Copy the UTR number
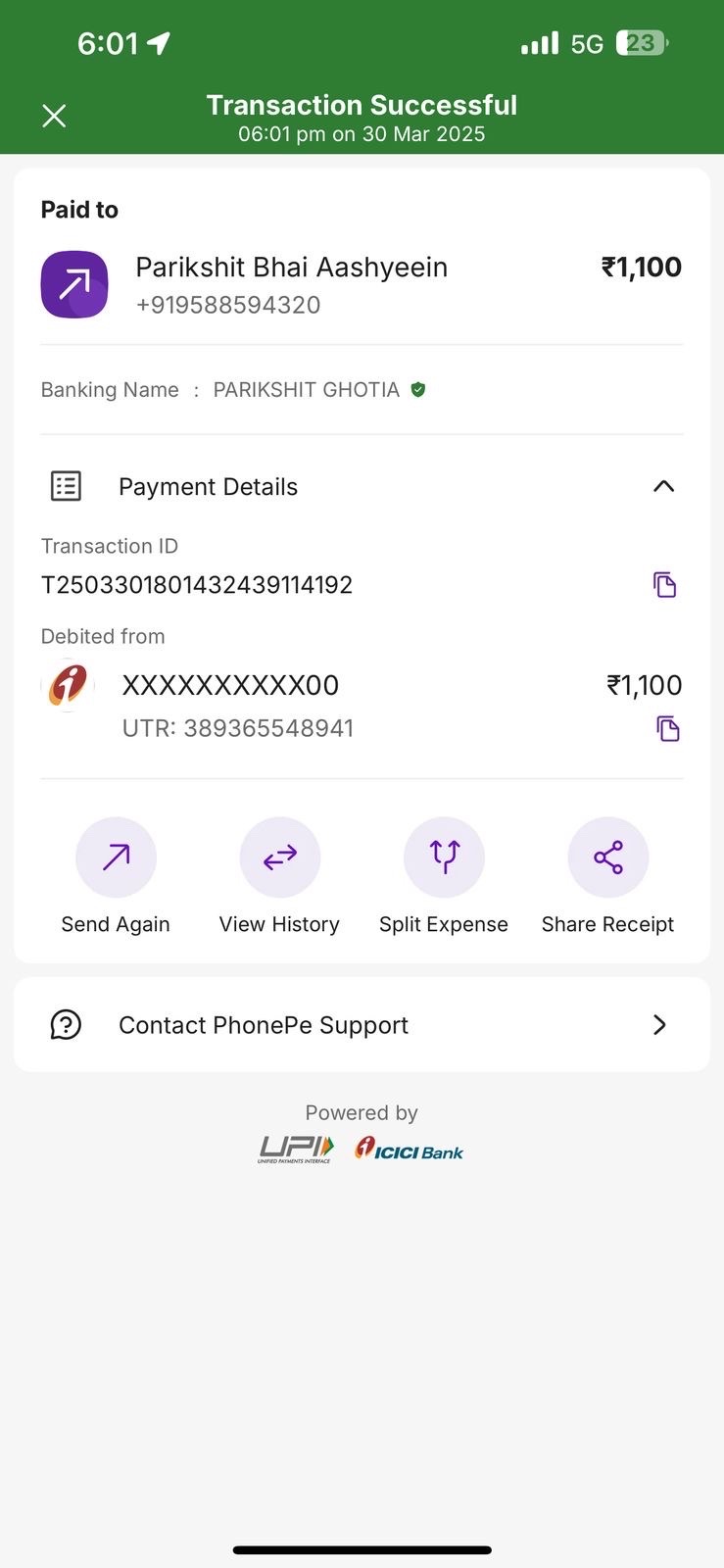This screenshot has height=1568, width=724. pyautogui.click(x=667, y=728)
